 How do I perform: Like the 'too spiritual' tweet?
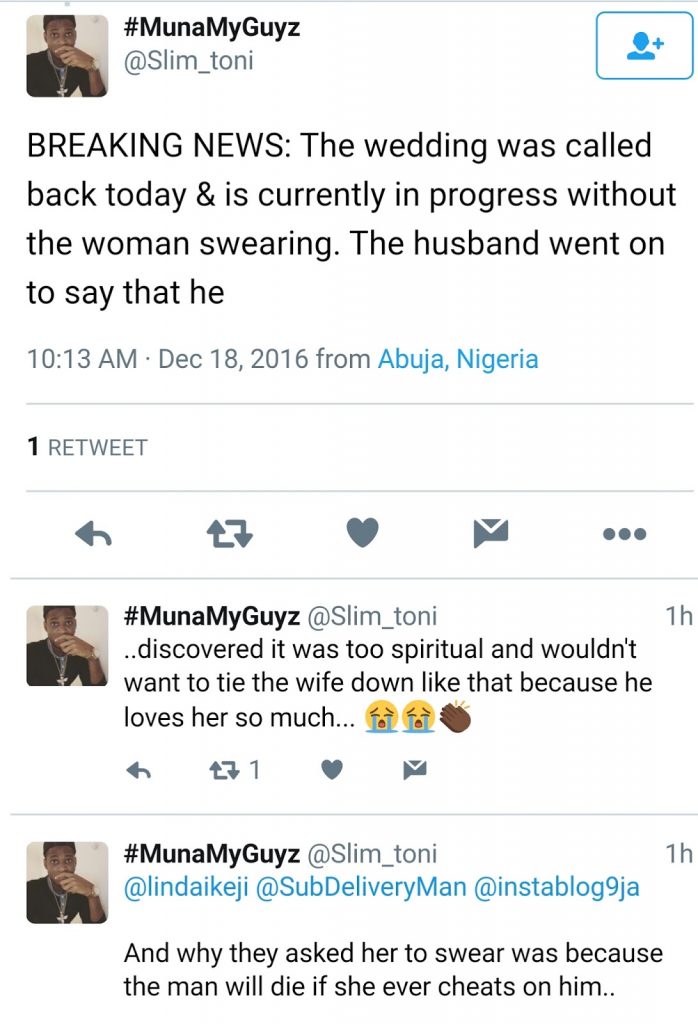333,770
